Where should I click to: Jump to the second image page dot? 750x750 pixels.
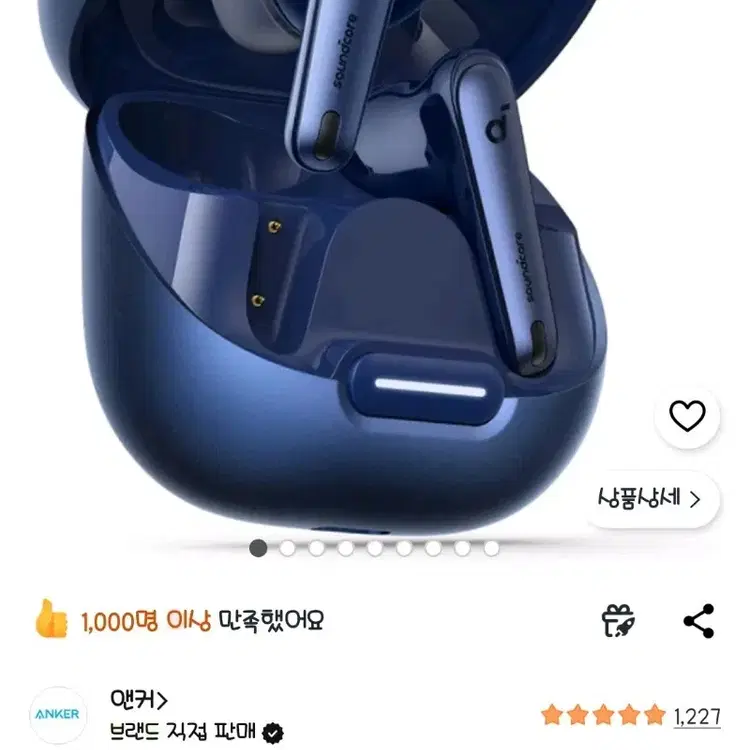287,548
